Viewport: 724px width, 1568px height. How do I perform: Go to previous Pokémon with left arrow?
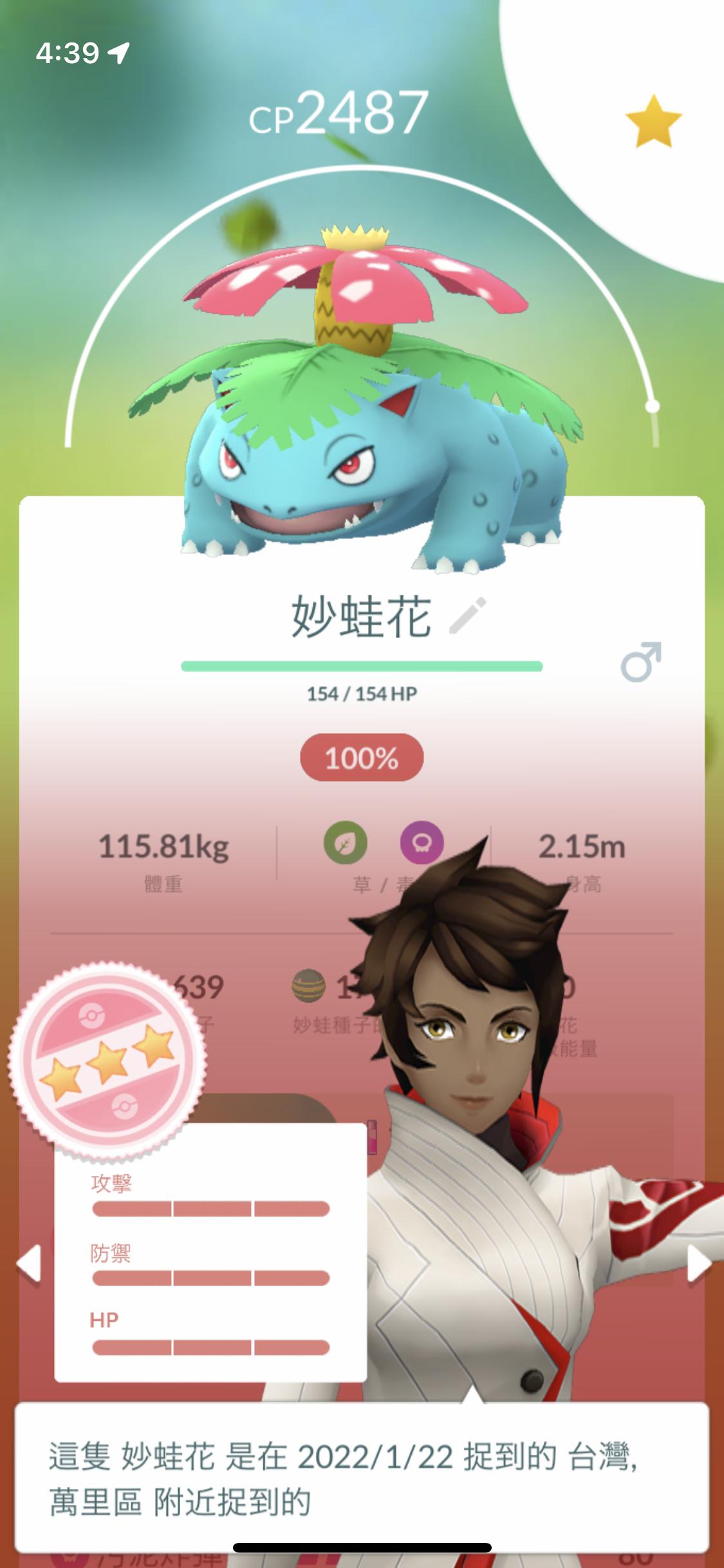(x=28, y=1263)
